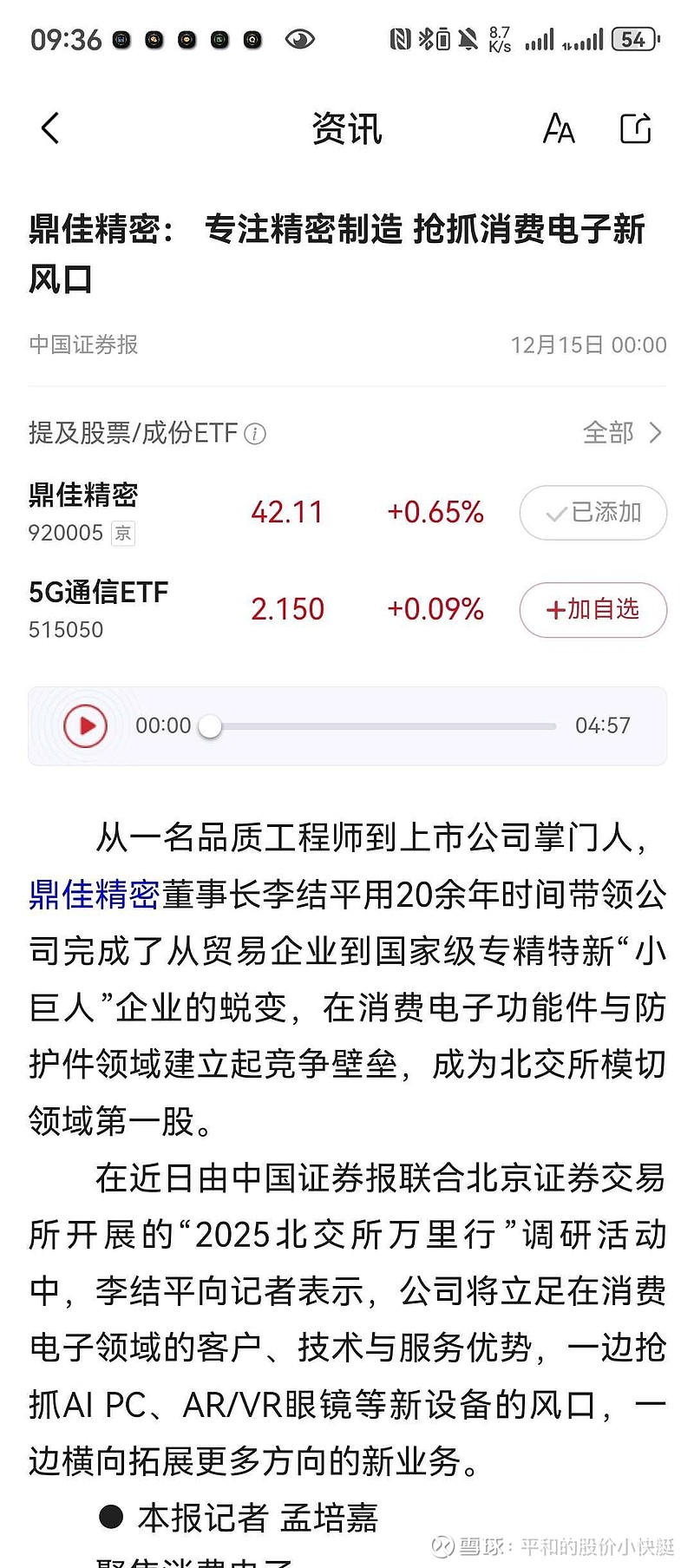Select the 资讯 header title

tap(345, 128)
